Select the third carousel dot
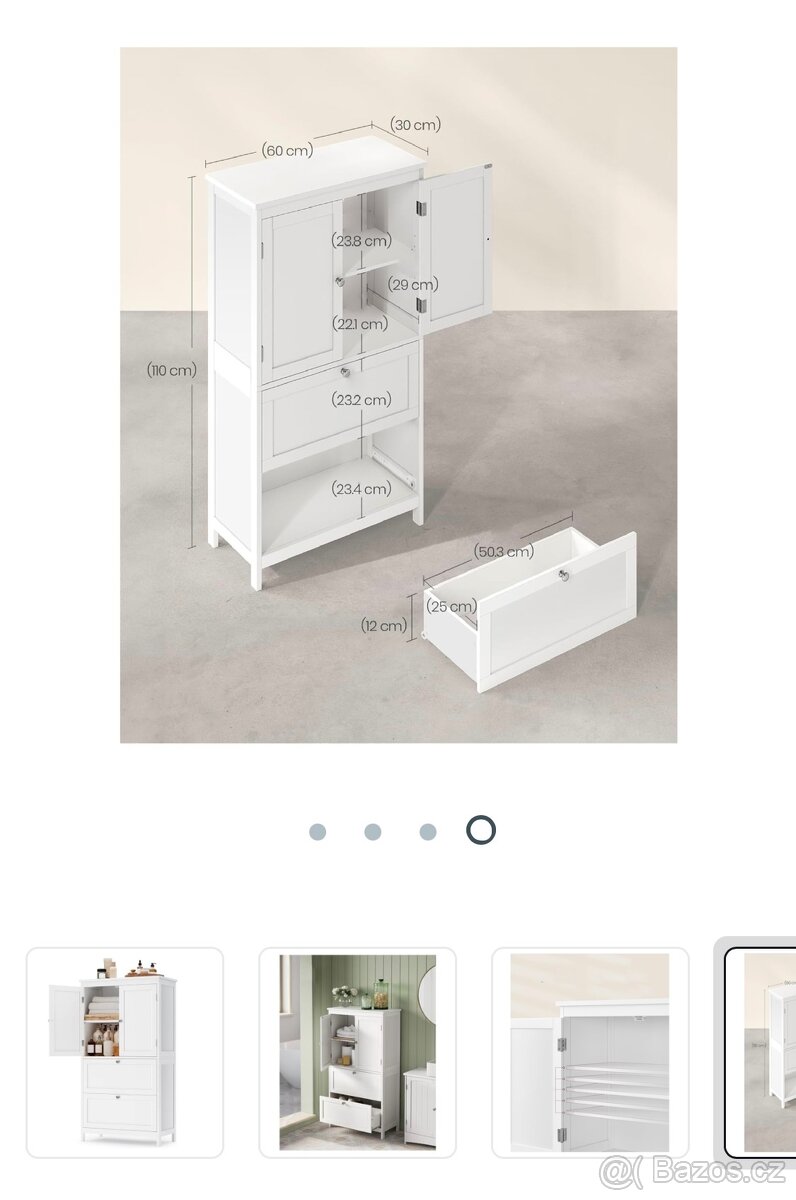The image size is (796, 1200). pyautogui.click(x=428, y=832)
